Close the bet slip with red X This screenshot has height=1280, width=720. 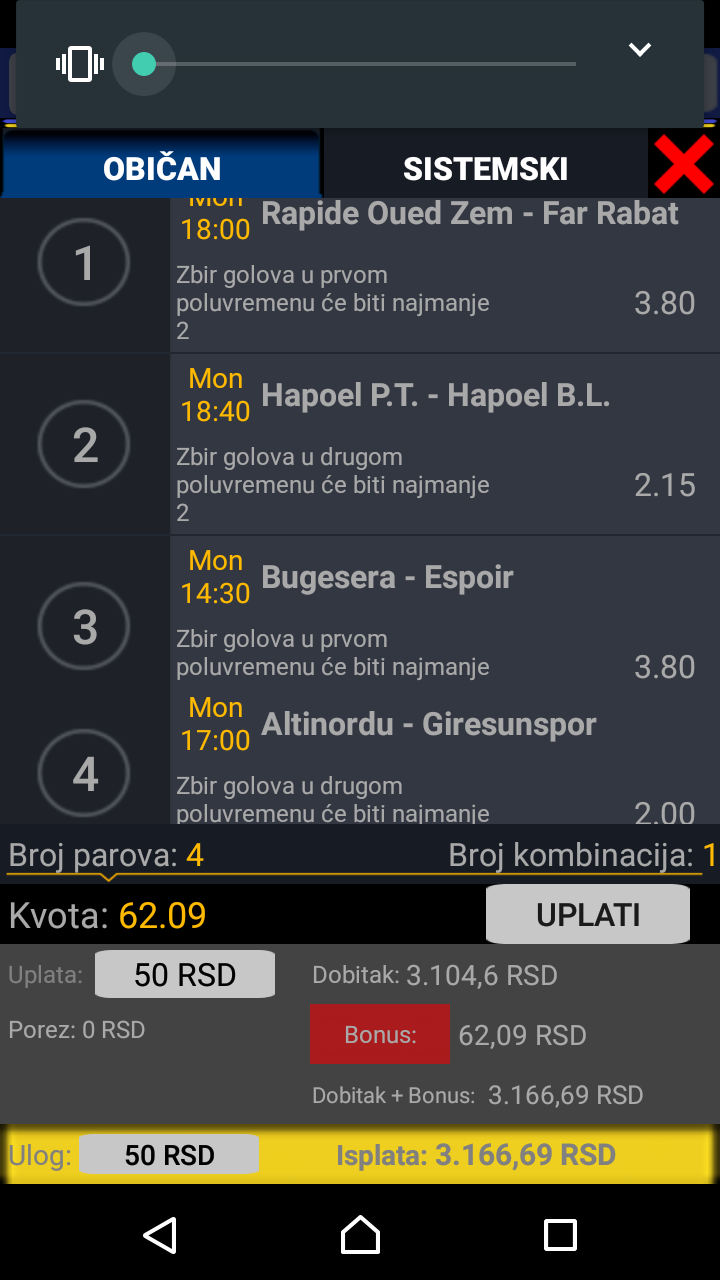click(x=684, y=164)
